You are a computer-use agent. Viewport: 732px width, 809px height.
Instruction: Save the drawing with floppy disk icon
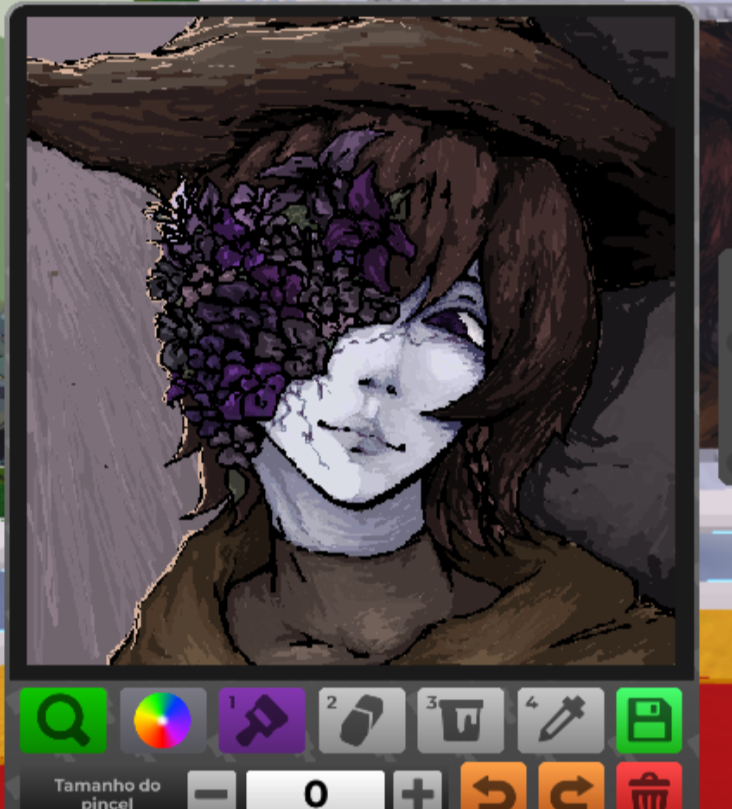649,720
